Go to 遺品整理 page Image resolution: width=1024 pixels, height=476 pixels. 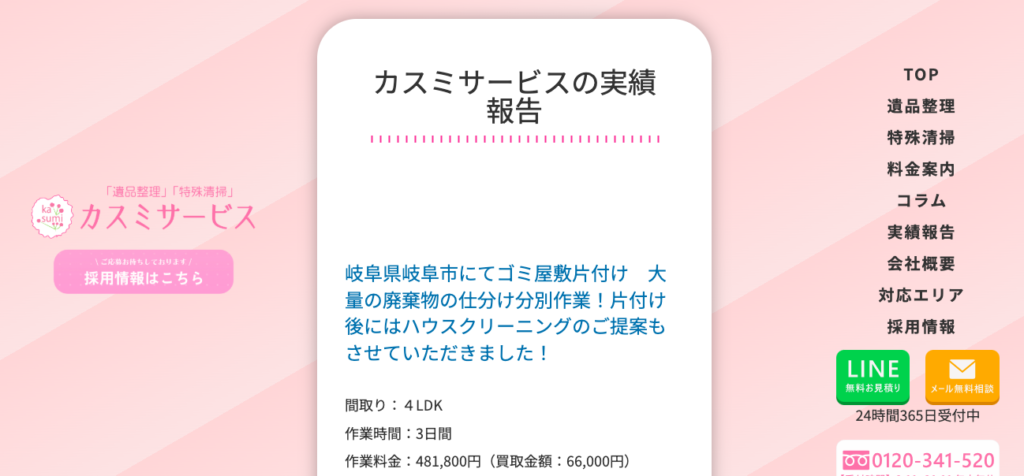coord(920,106)
